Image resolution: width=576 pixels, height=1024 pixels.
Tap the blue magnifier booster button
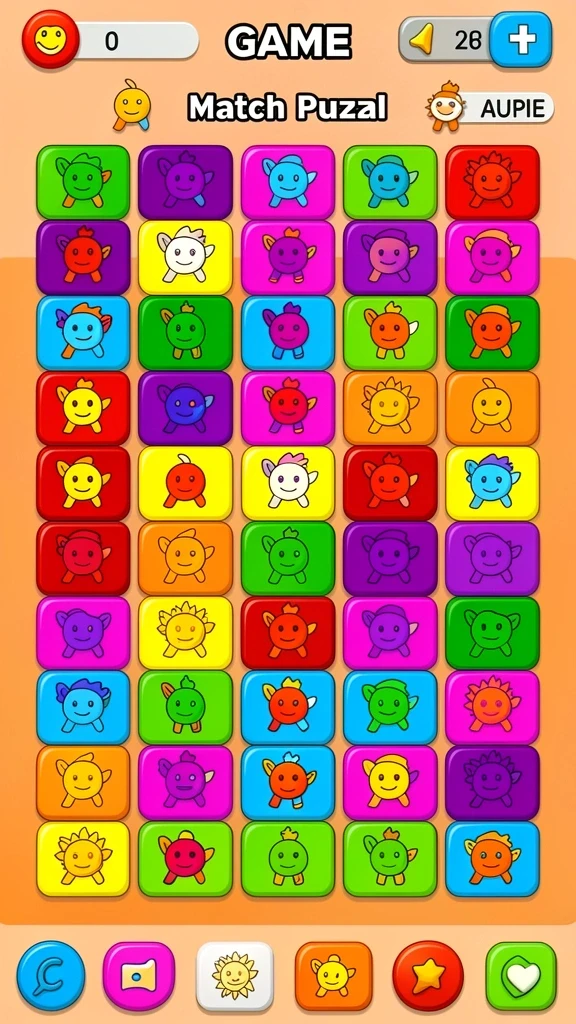(51, 975)
